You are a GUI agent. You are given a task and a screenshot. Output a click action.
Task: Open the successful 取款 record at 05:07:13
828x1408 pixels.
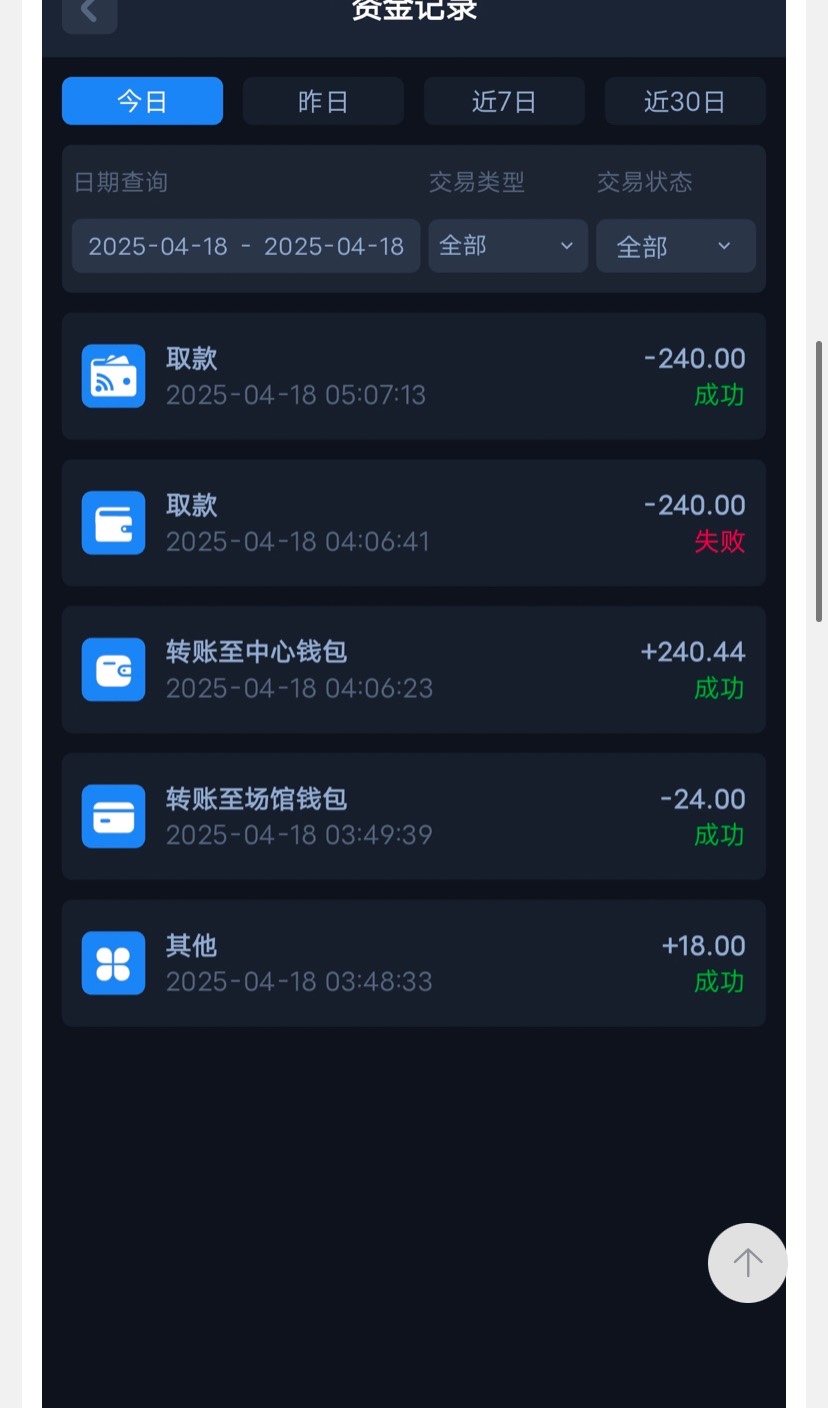click(x=413, y=376)
